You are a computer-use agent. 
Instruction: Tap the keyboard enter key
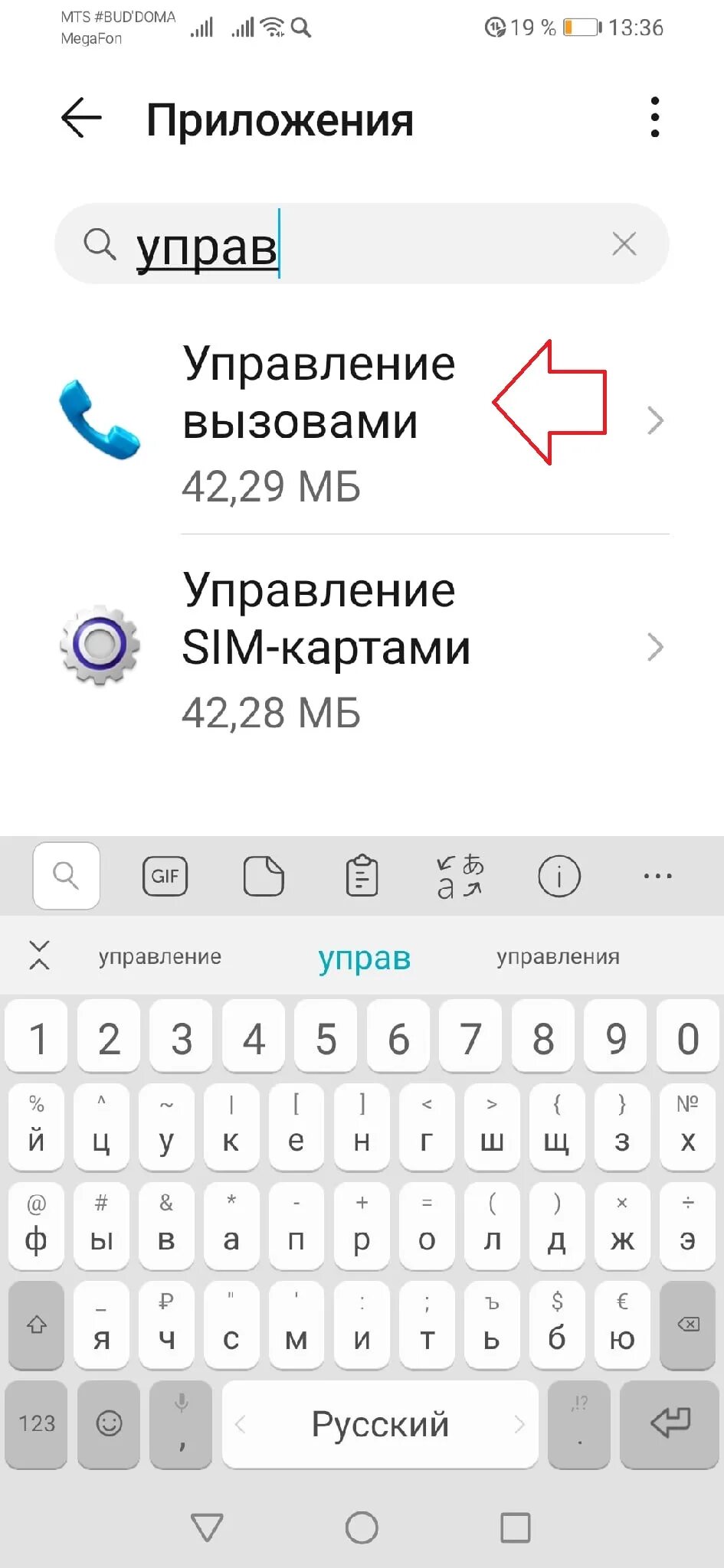click(670, 1424)
